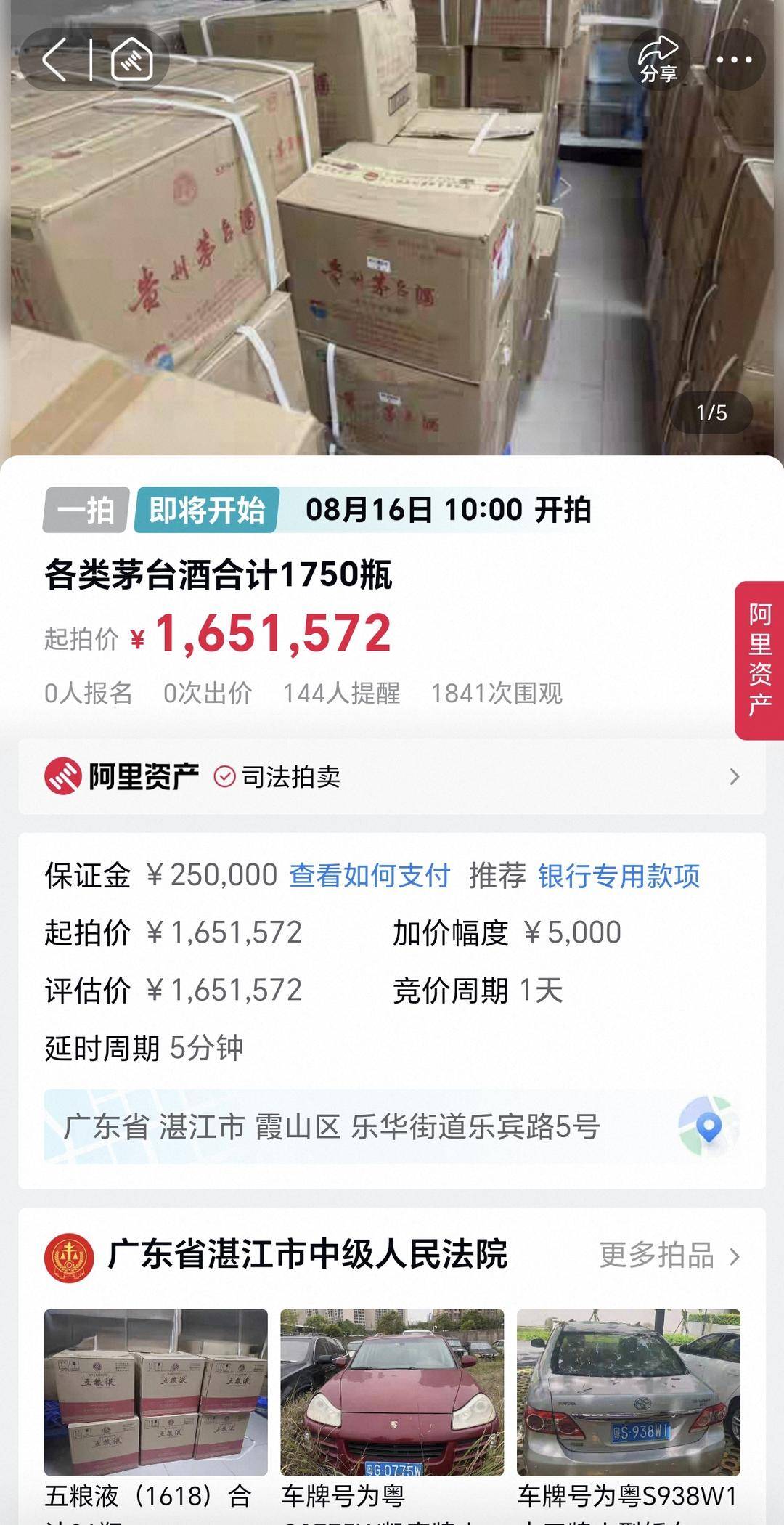Open 查看如何支付 deposit payment link
Viewport: 784px width, 1525px height.
369,875
